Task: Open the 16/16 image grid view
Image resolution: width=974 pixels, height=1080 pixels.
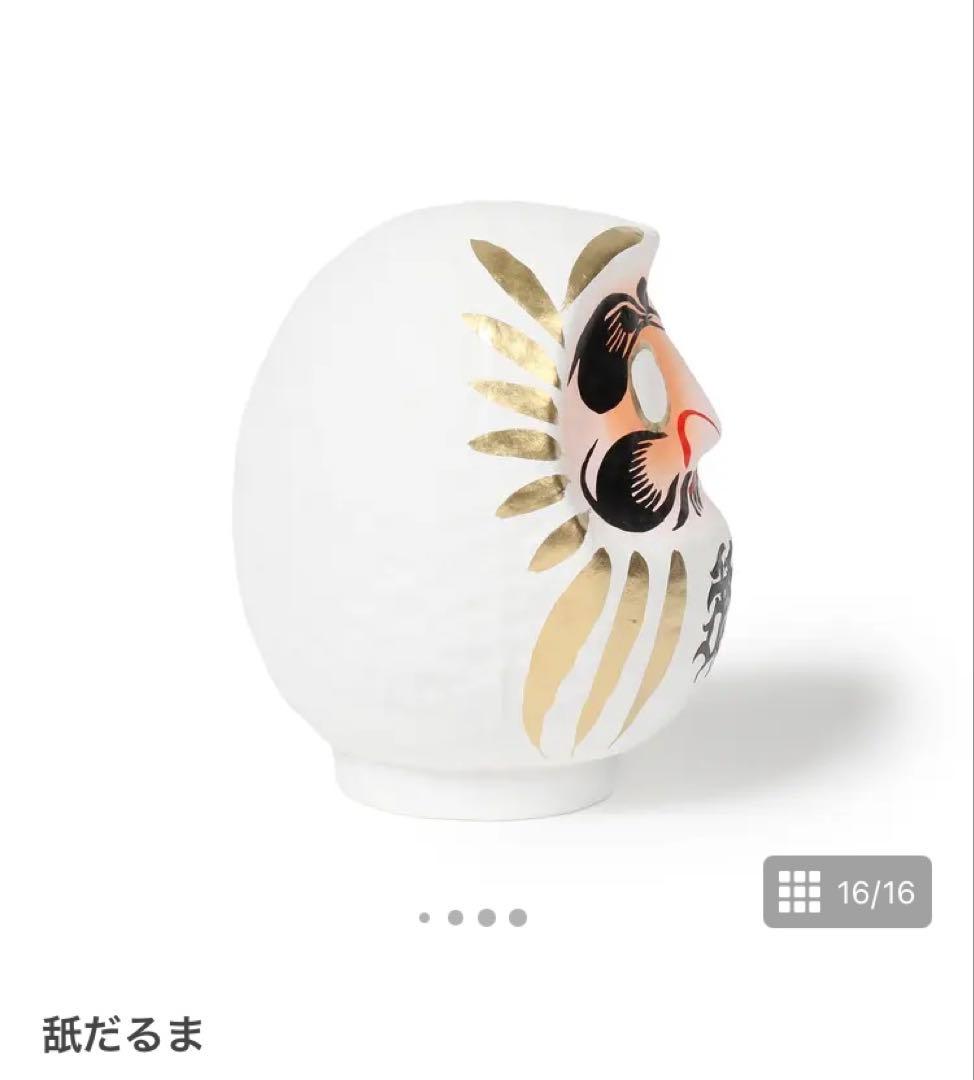Action: (x=847, y=891)
